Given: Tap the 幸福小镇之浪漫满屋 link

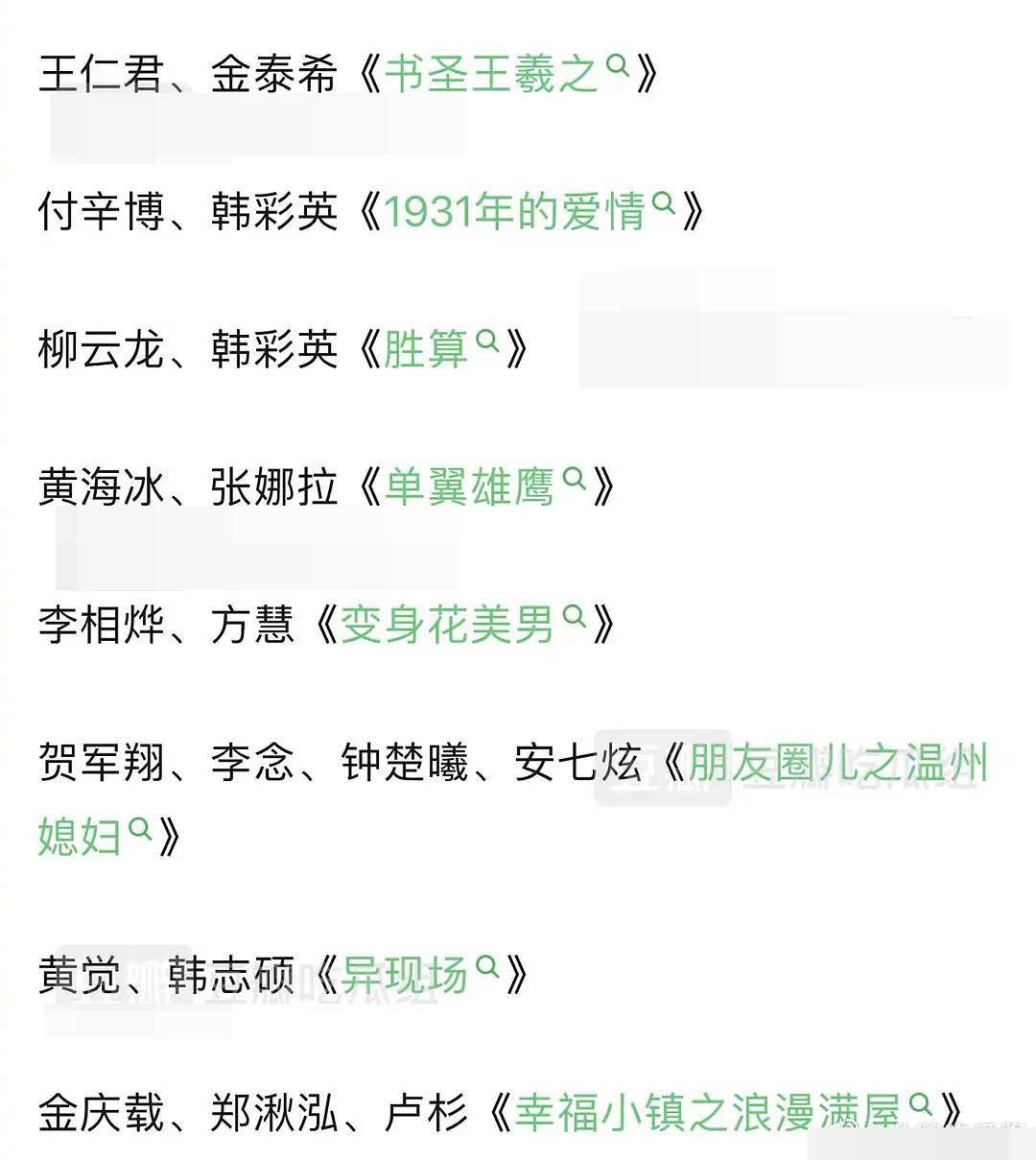Looking at the screenshot, I should click(x=707, y=1113).
